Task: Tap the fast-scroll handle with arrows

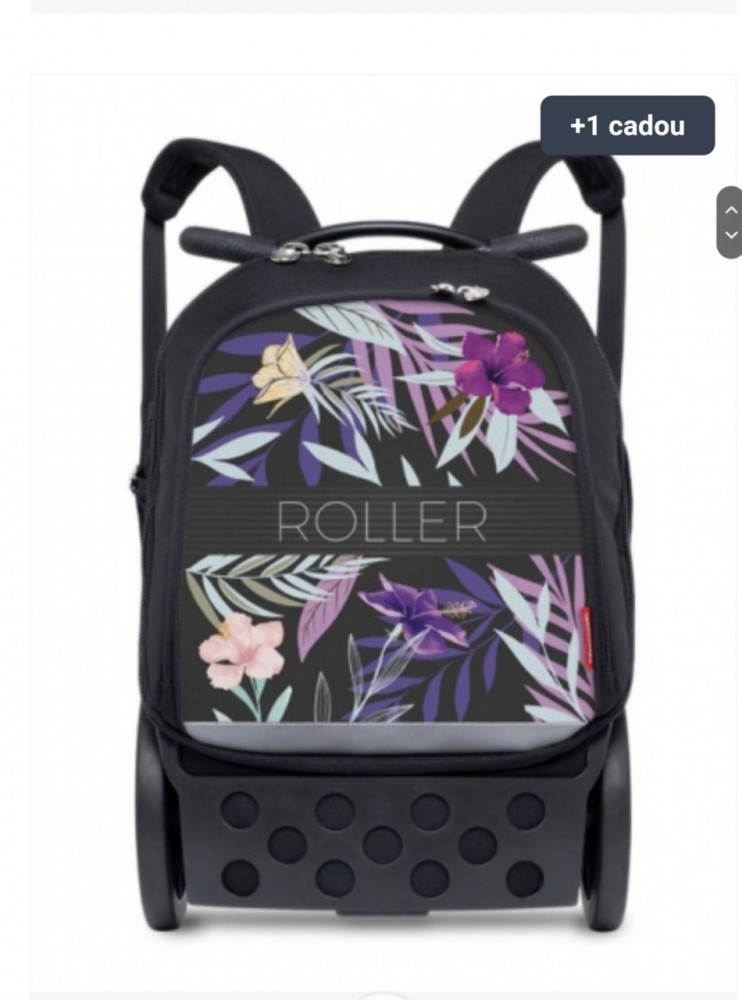Action: (731, 222)
